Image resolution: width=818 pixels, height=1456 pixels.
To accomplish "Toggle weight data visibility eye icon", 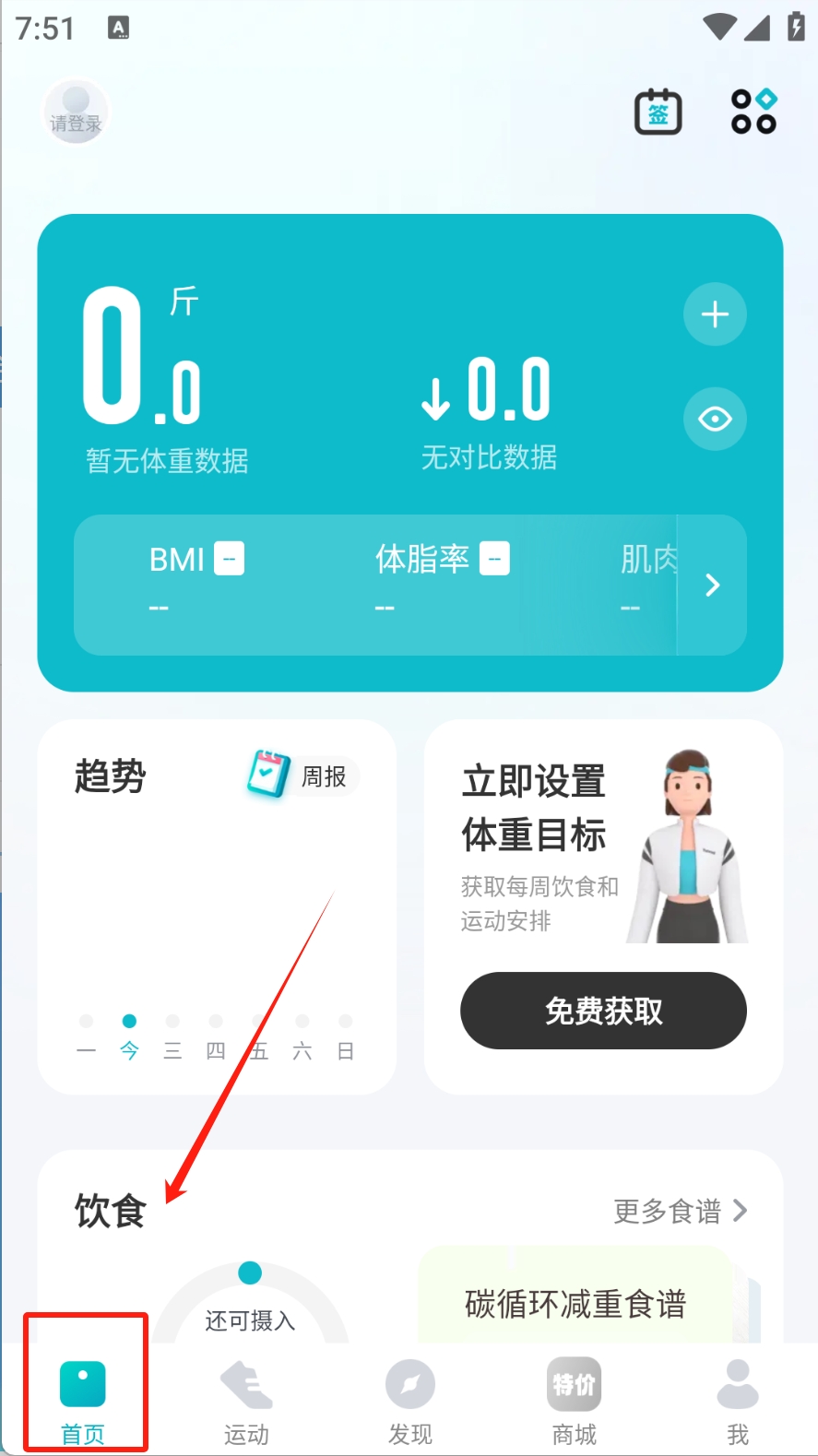I will (715, 420).
